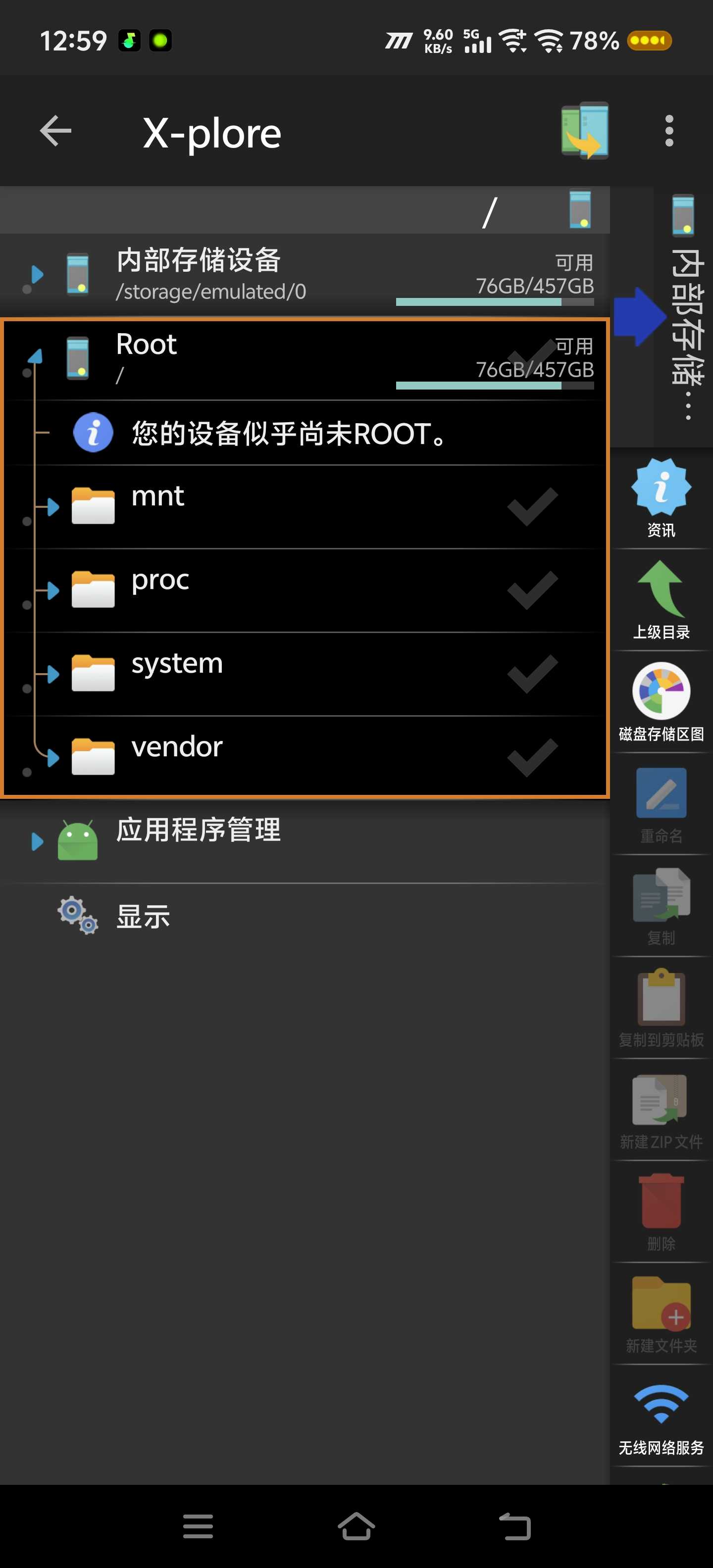This screenshot has width=713, height=1568.
Task: Go back using the top-left arrow
Action: tap(55, 131)
